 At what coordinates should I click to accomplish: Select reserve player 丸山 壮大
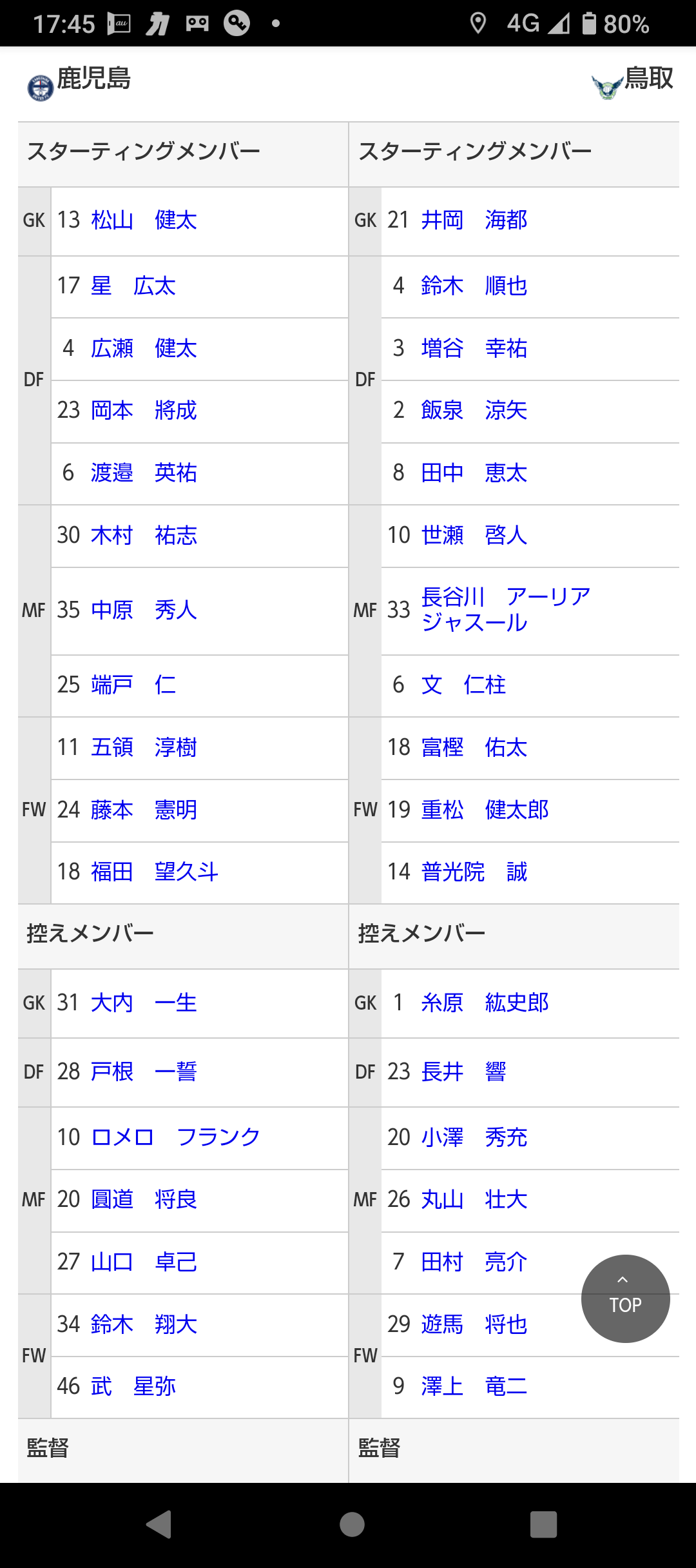pos(474,1199)
